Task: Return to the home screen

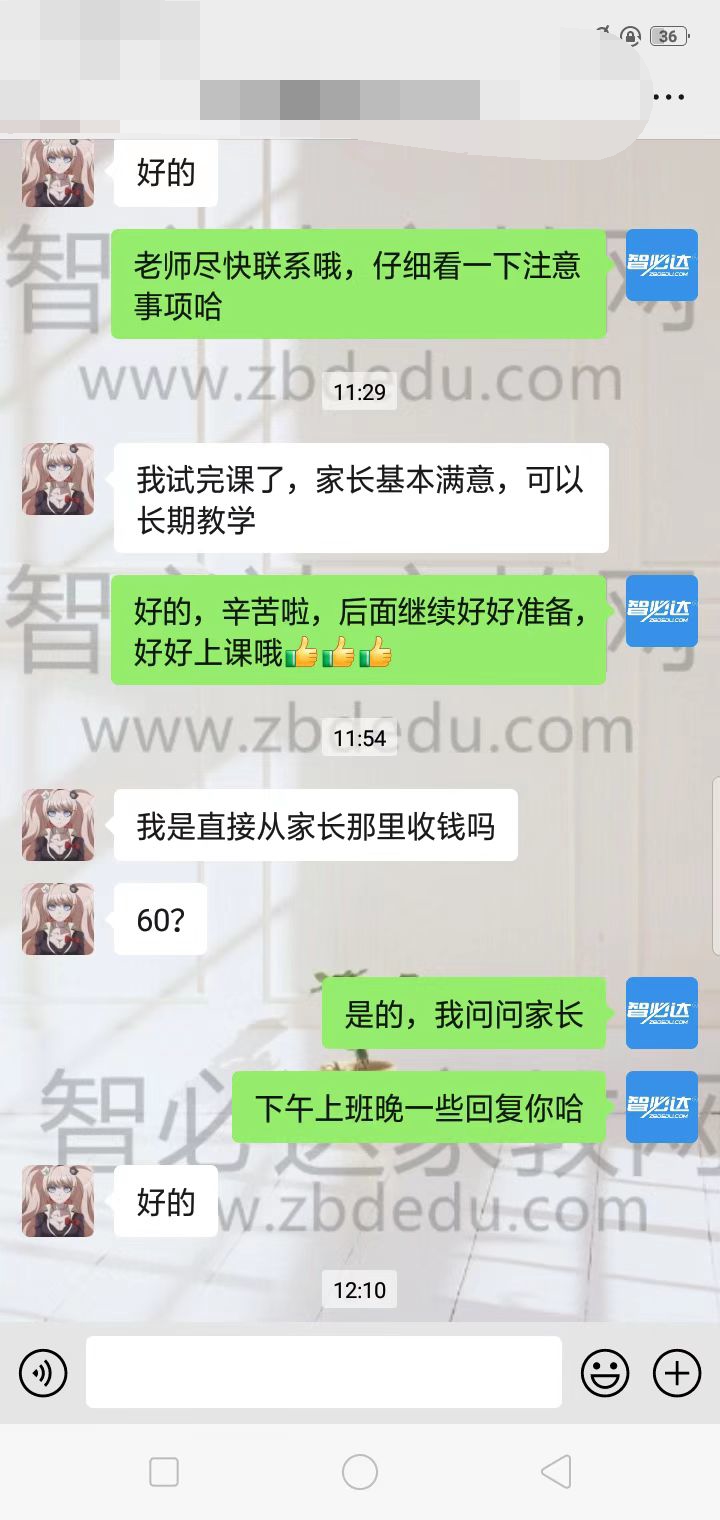Action: pyautogui.click(x=360, y=1472)
